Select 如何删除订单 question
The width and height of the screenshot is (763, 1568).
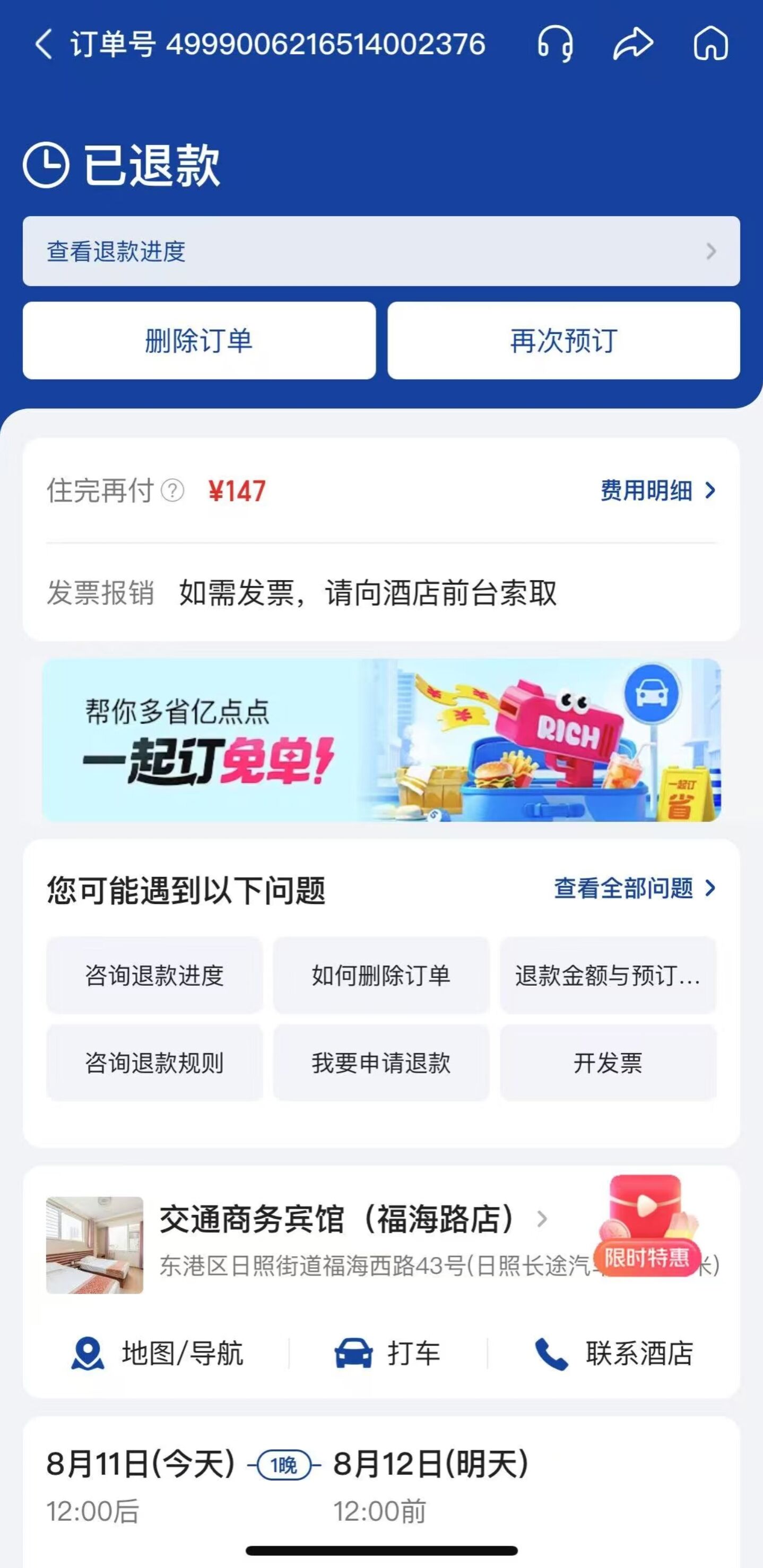pos(381,976)
